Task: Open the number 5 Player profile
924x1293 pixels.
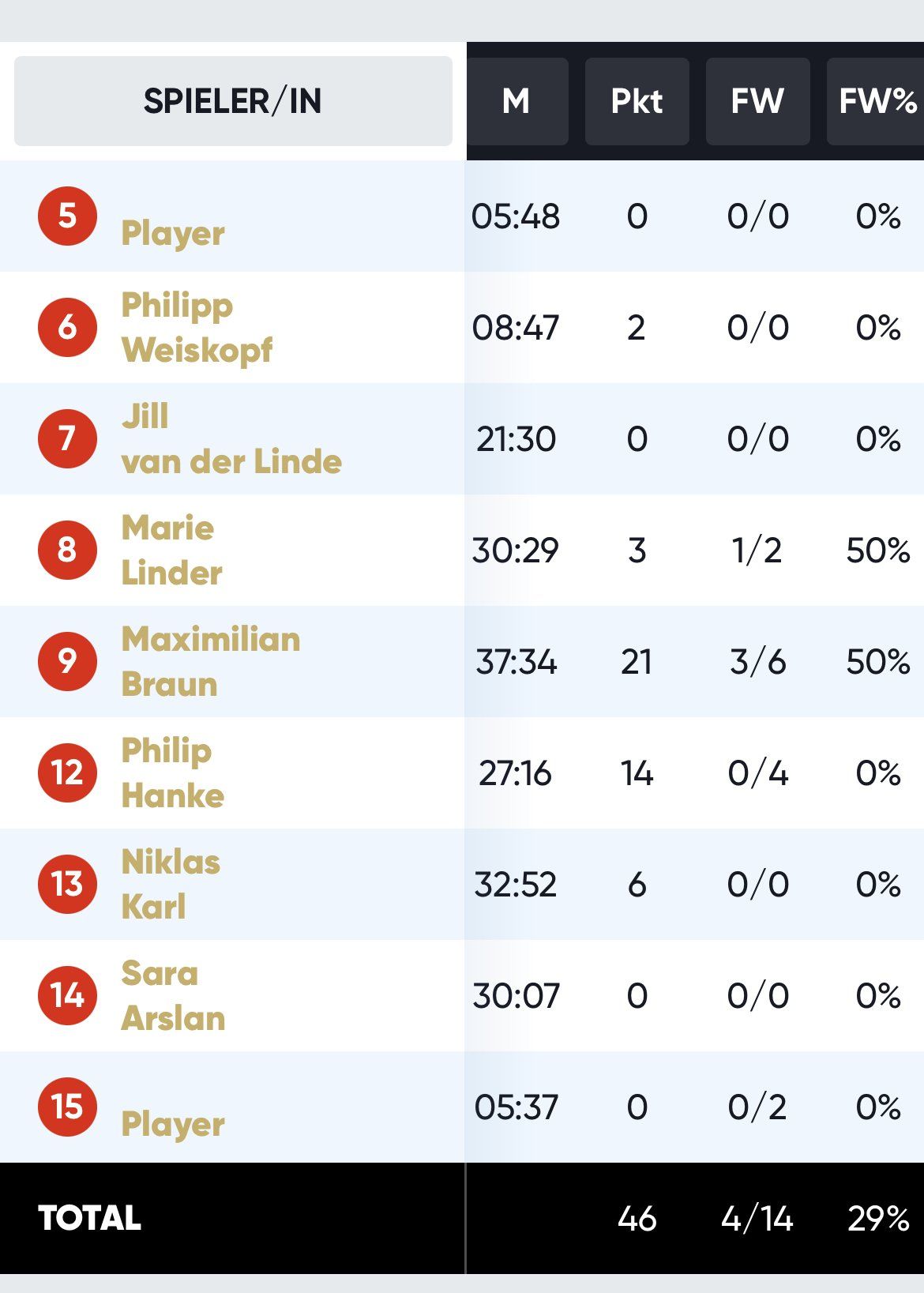Action: click(x=172, y=233)
